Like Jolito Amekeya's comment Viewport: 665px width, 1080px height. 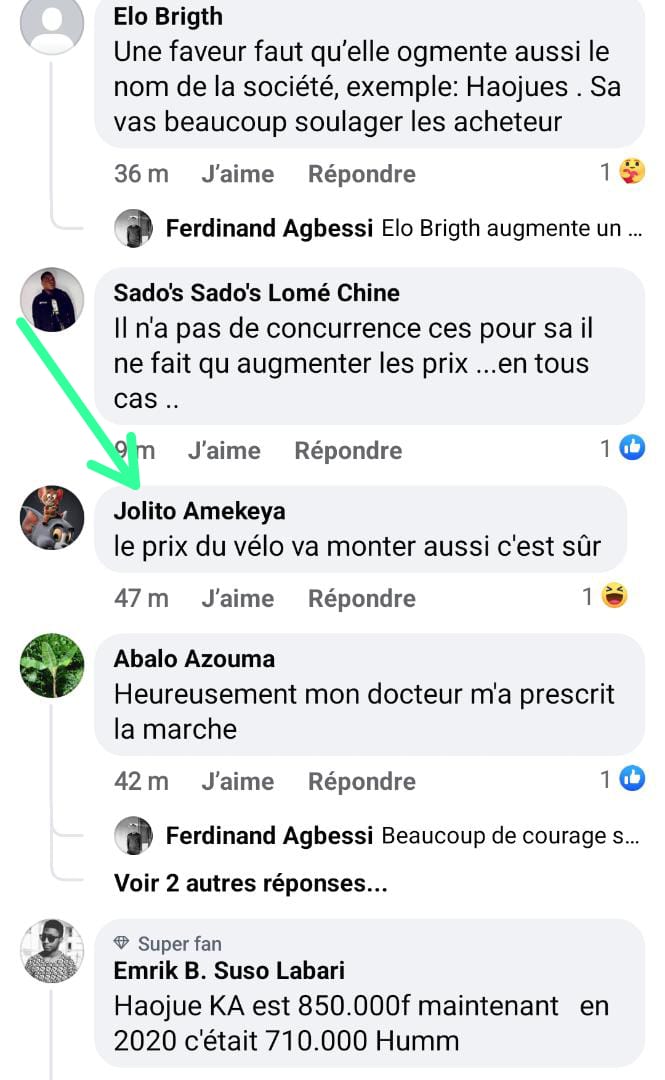click(237, 599)
